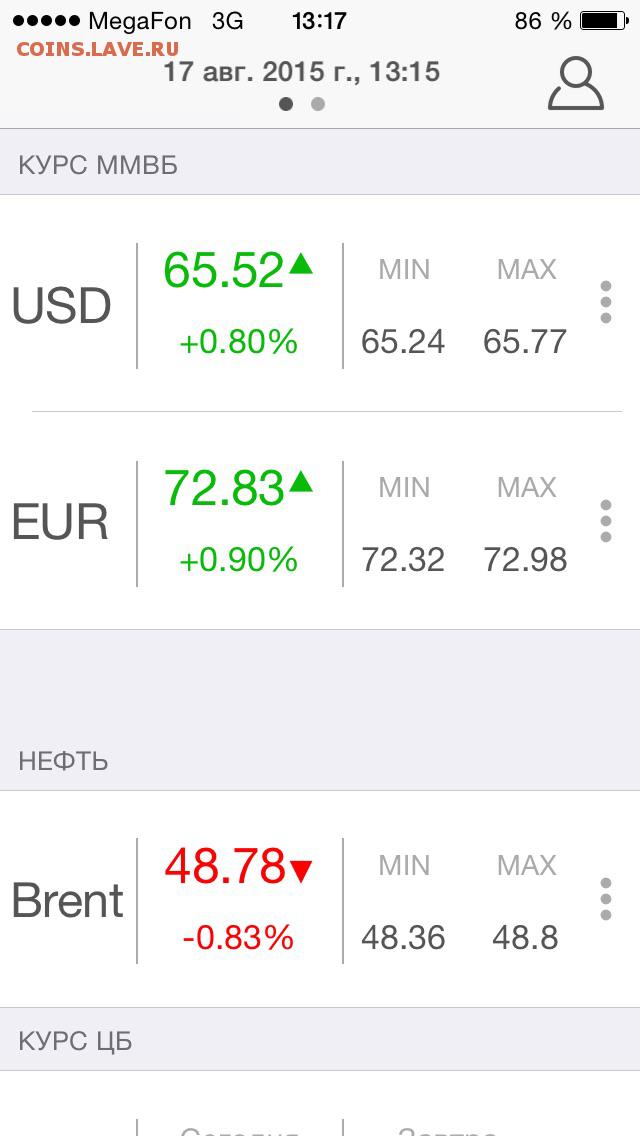
Task: Open the three-dot menu for EUR
Action: point(606,521)
